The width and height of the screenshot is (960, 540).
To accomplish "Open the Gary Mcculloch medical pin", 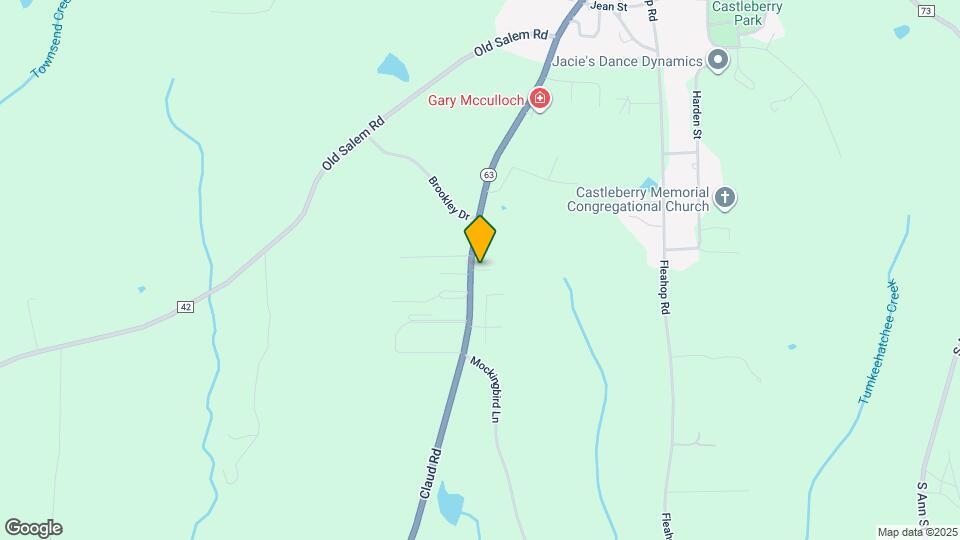I will [540, 99].
